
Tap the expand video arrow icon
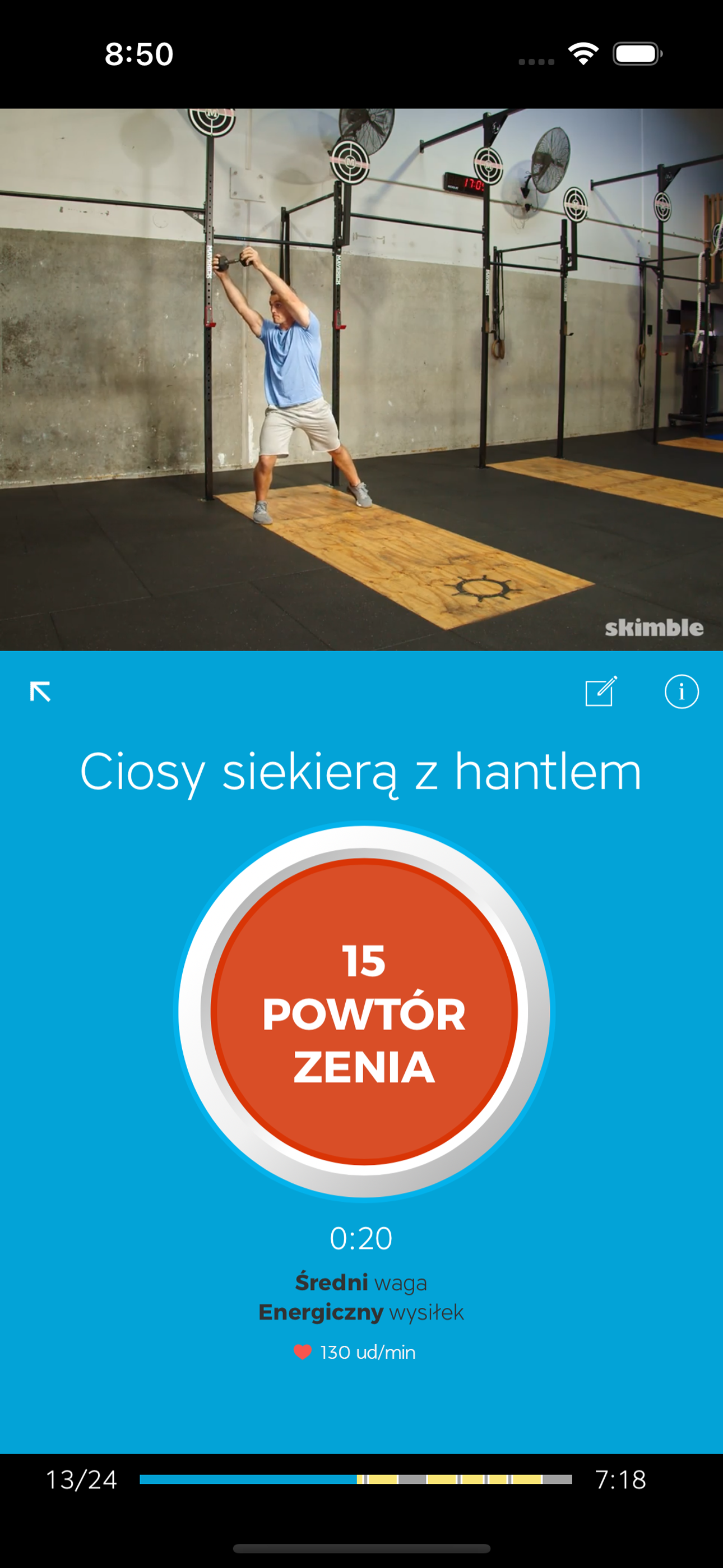coord(40,691)
